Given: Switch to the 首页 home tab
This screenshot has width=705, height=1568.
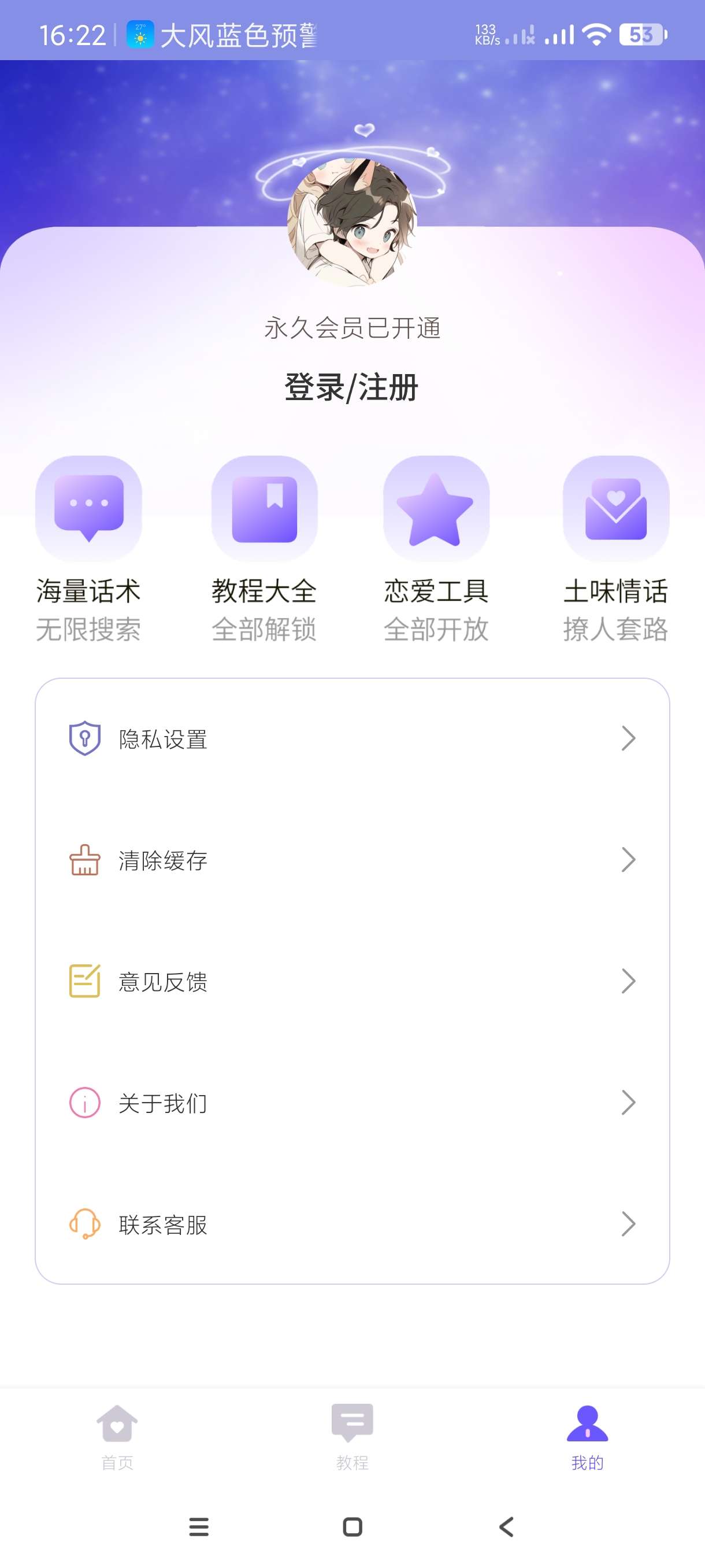Looking at the screenshot, I should (x=117, y=1437).
